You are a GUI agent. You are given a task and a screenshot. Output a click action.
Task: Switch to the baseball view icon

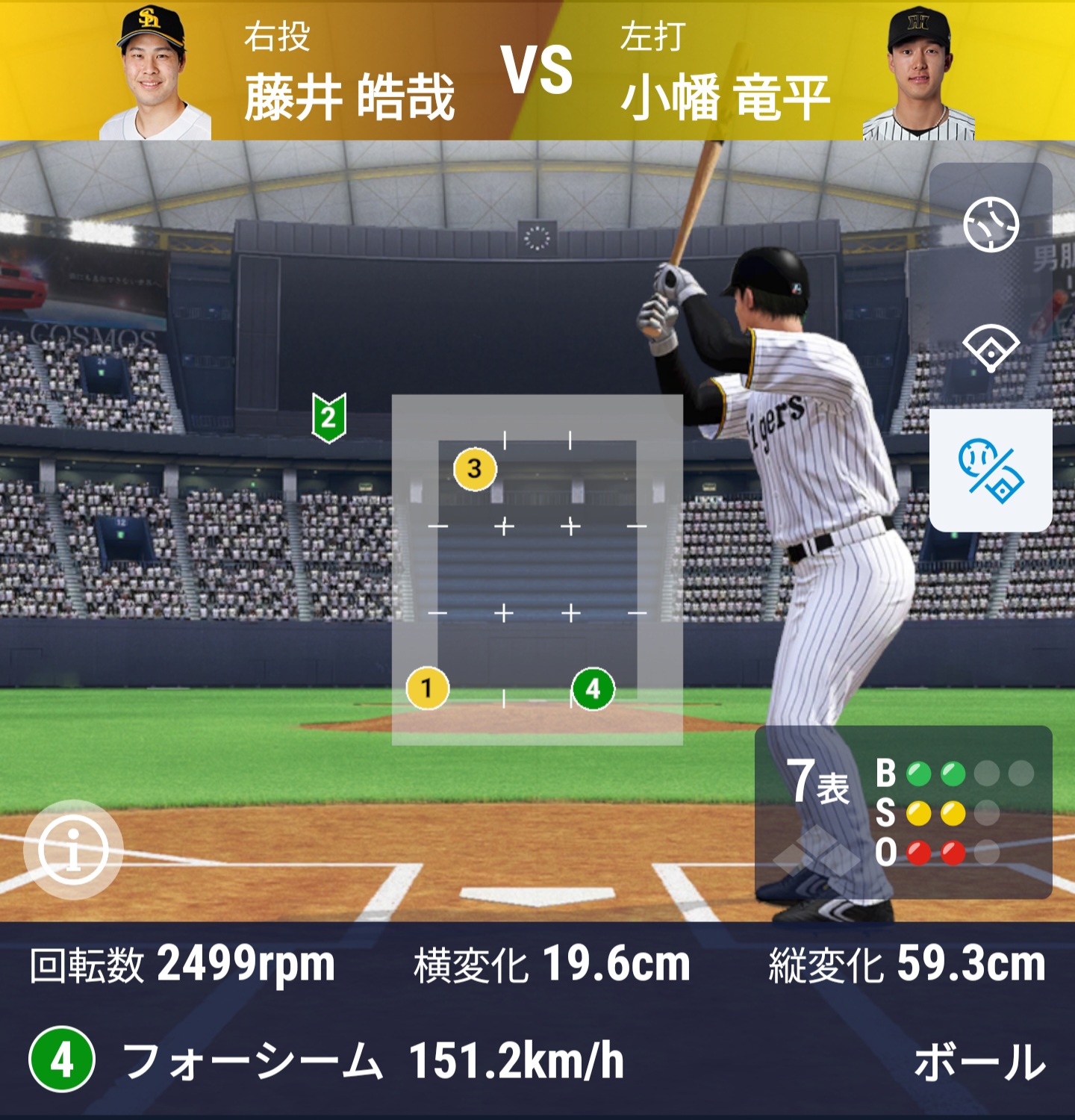click(991, 224)
